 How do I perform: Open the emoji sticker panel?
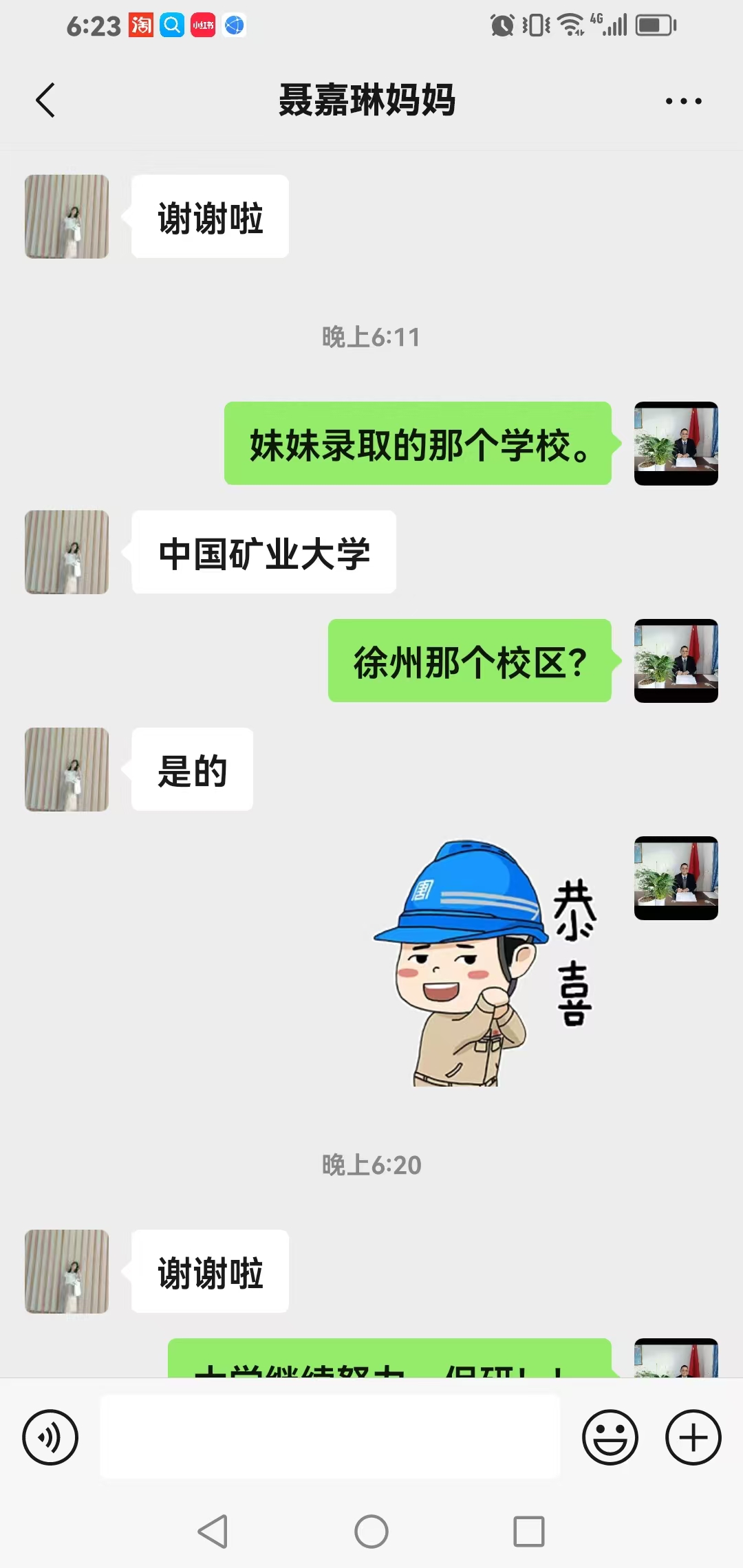pyautogui.click(x=610, y=1437)
